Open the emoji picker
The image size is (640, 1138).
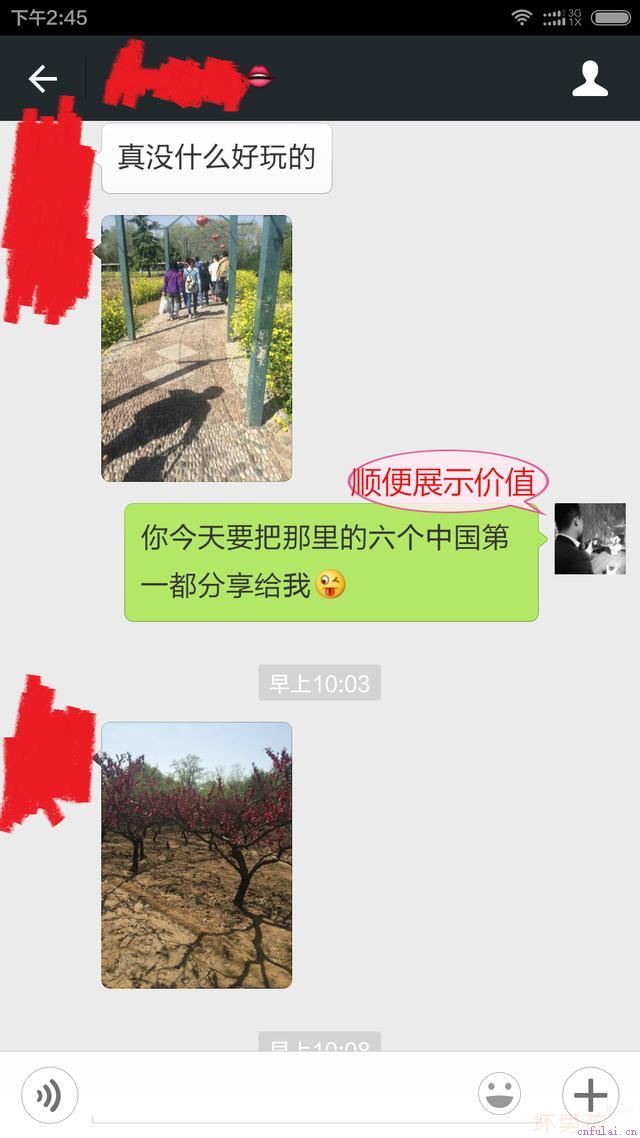tap(499, 1094)
